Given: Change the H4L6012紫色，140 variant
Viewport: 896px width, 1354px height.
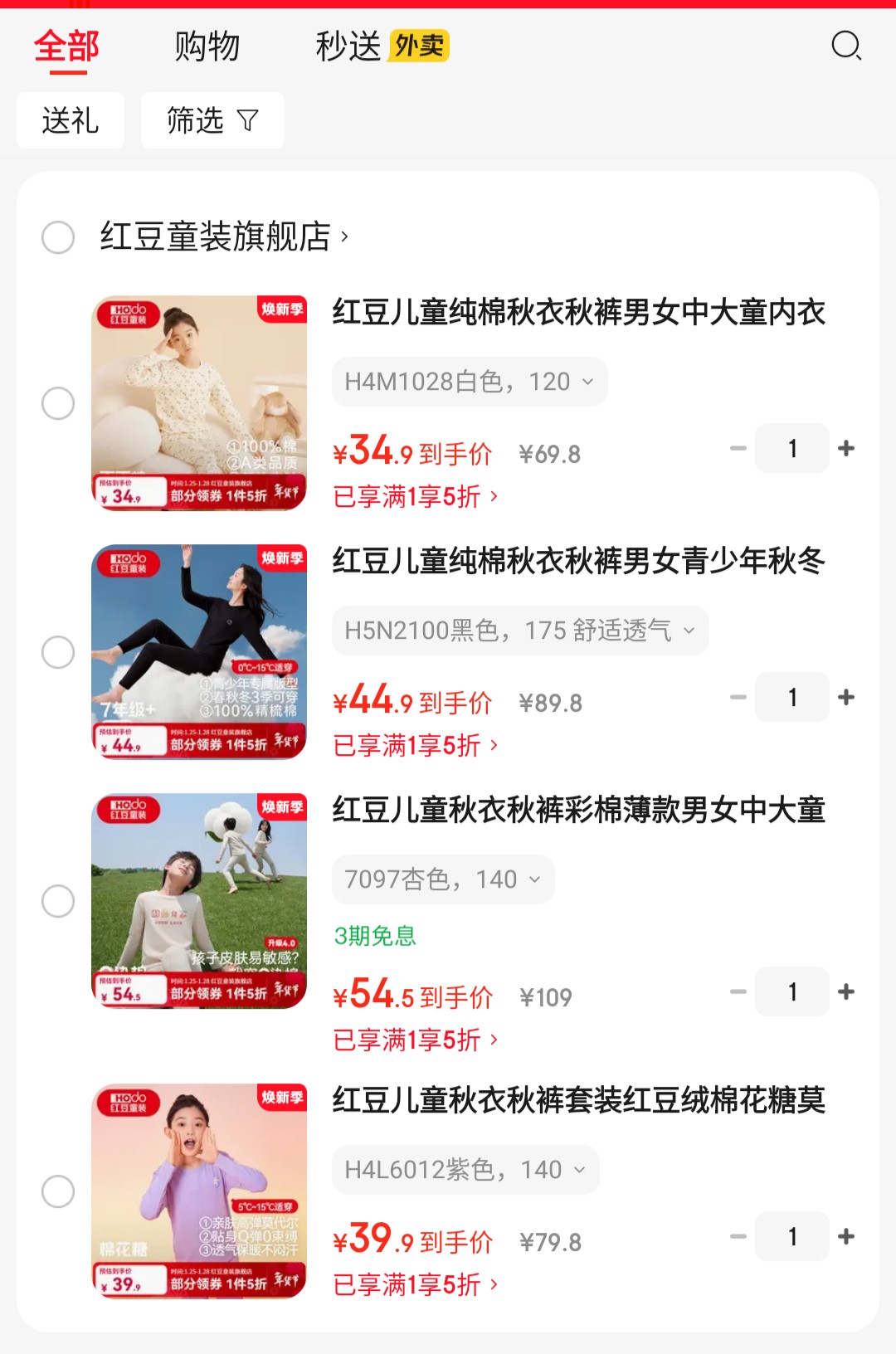Looking at the screenshot, I should tap(465, 1170).
